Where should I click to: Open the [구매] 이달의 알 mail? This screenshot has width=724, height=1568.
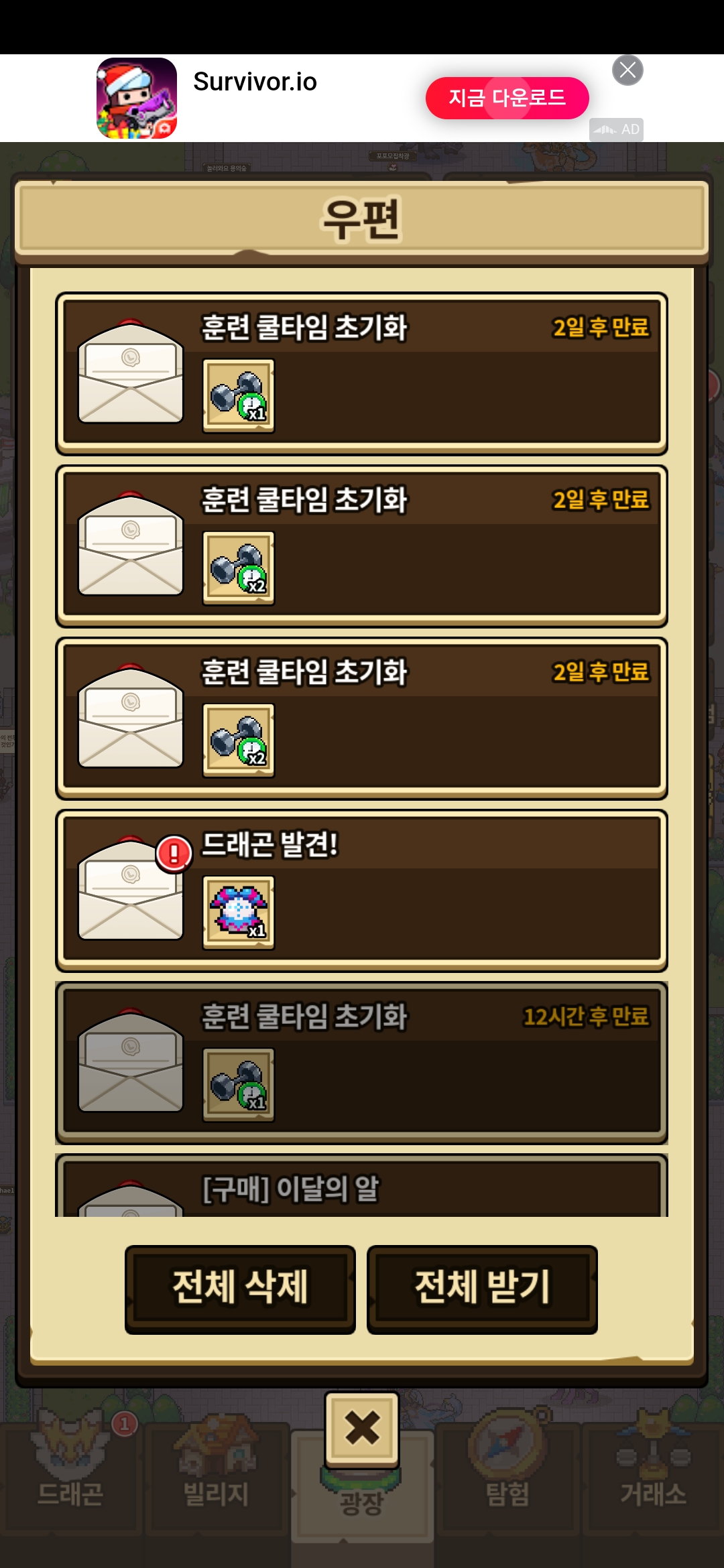(x=361, y=1188)
